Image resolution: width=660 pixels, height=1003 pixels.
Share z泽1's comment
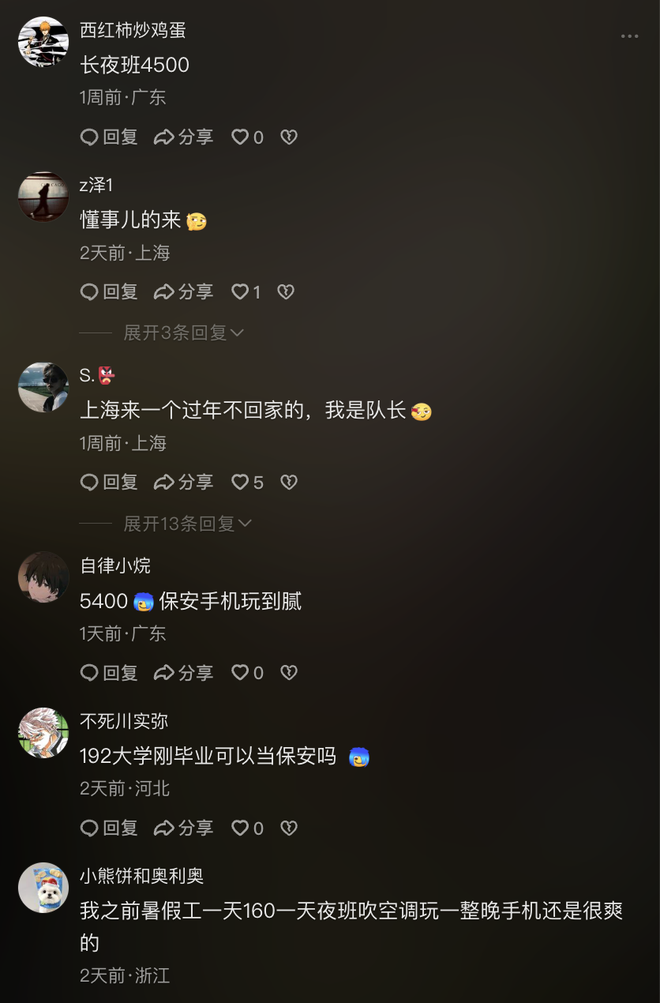pyautogui.click(x=184, y=292)
